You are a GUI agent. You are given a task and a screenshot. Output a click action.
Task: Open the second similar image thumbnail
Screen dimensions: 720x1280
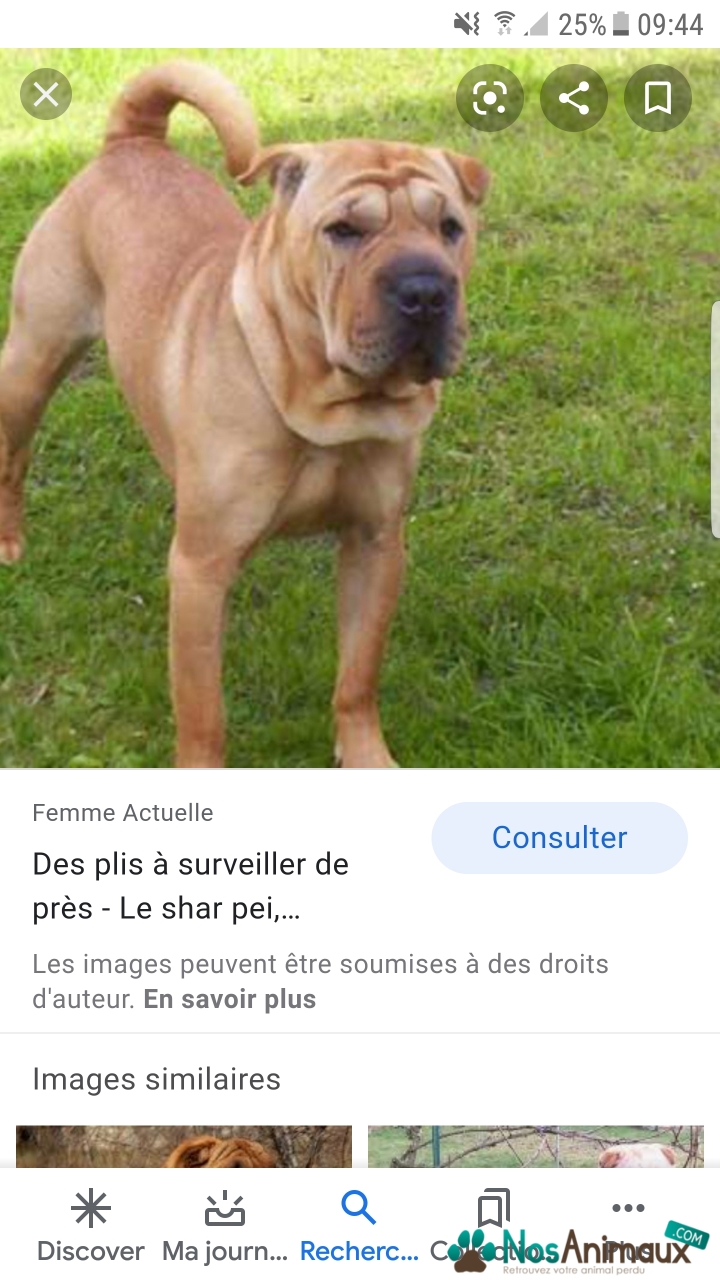point(536,1146)
